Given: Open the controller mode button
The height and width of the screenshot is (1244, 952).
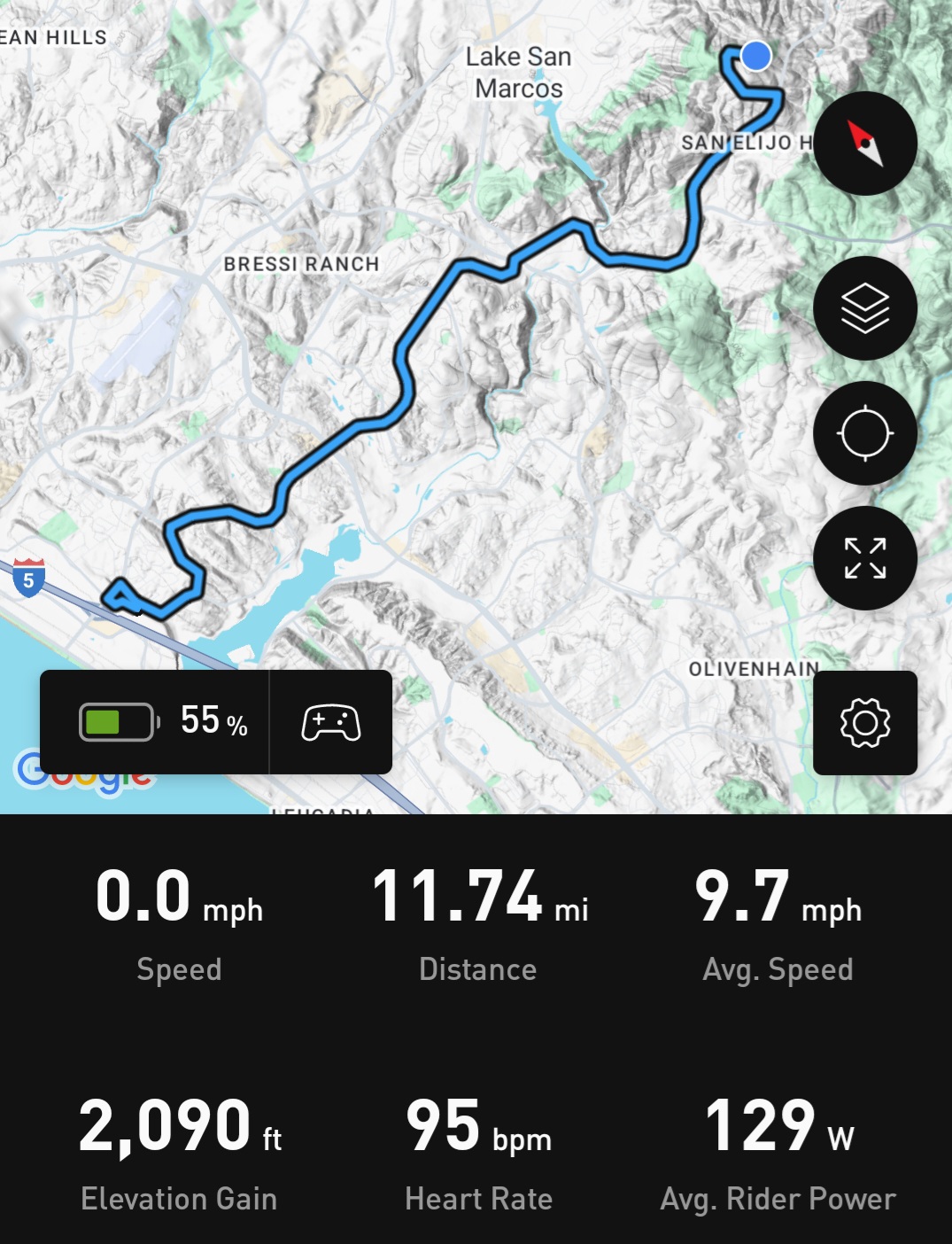Looking at the screenshot, I should [330, 722].
